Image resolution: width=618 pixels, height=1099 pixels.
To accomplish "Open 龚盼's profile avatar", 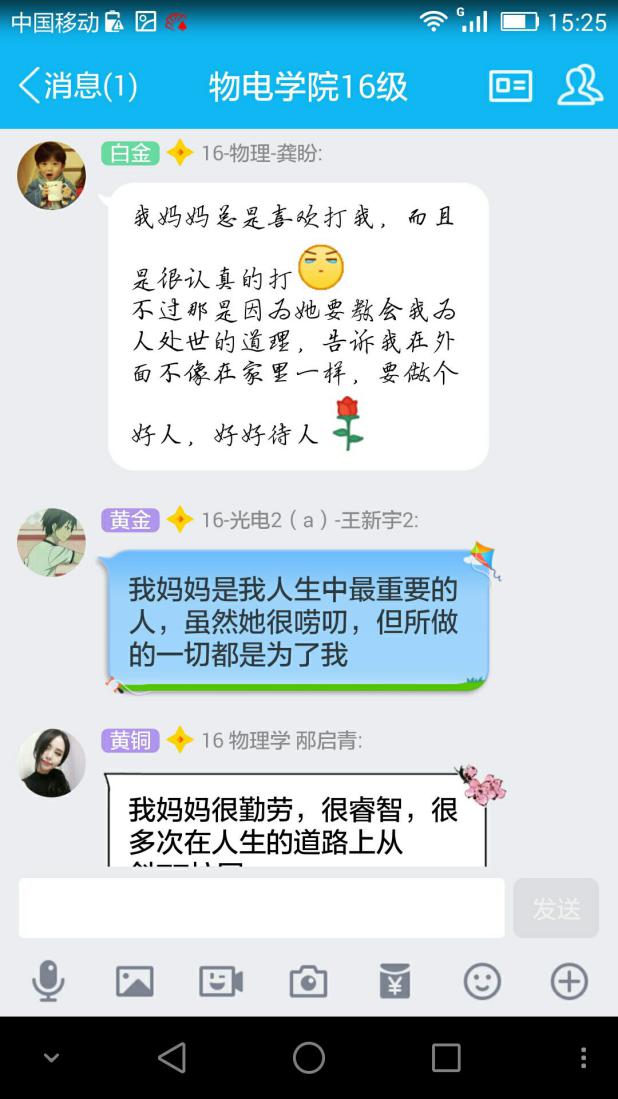I will (51, 176).
